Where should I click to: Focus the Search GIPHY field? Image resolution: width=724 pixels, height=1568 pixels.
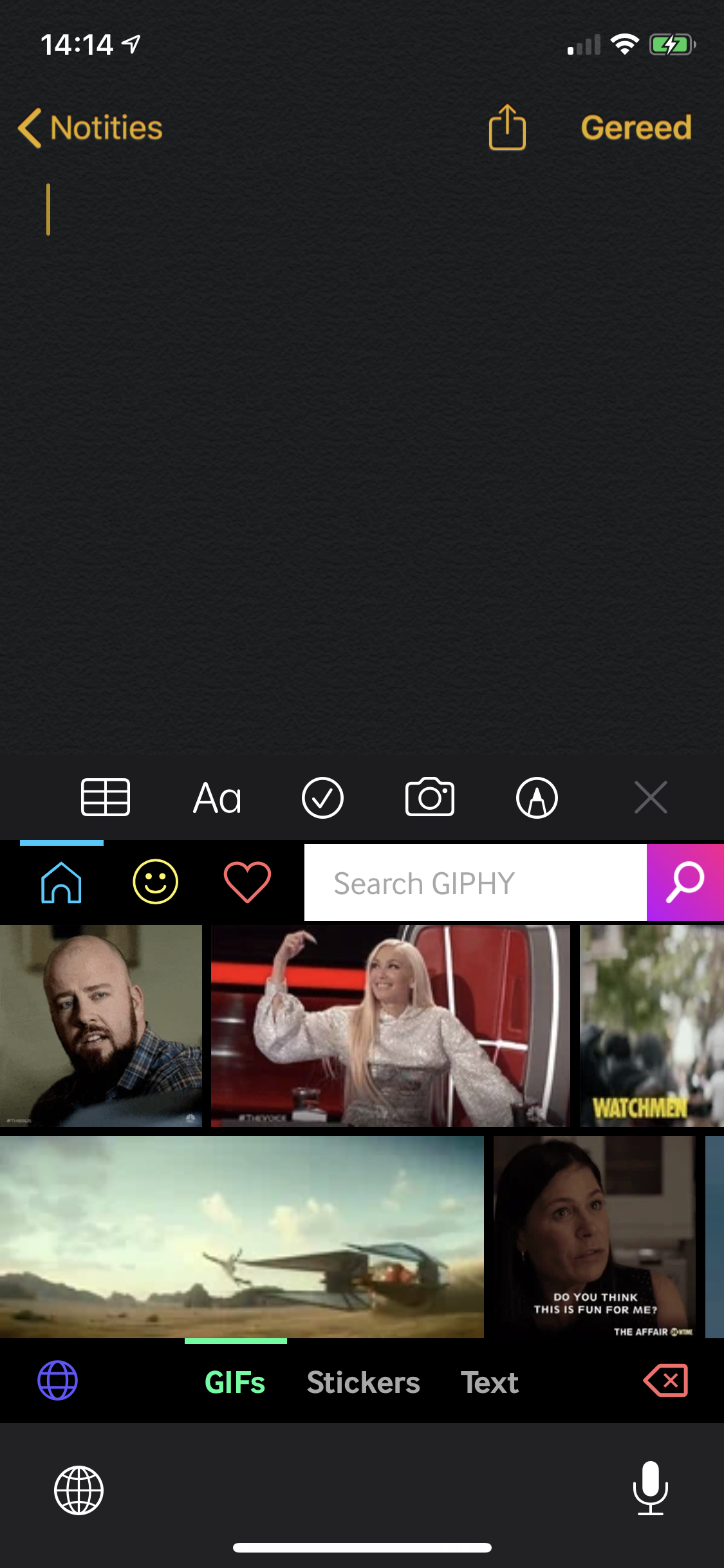click(475, 882)
